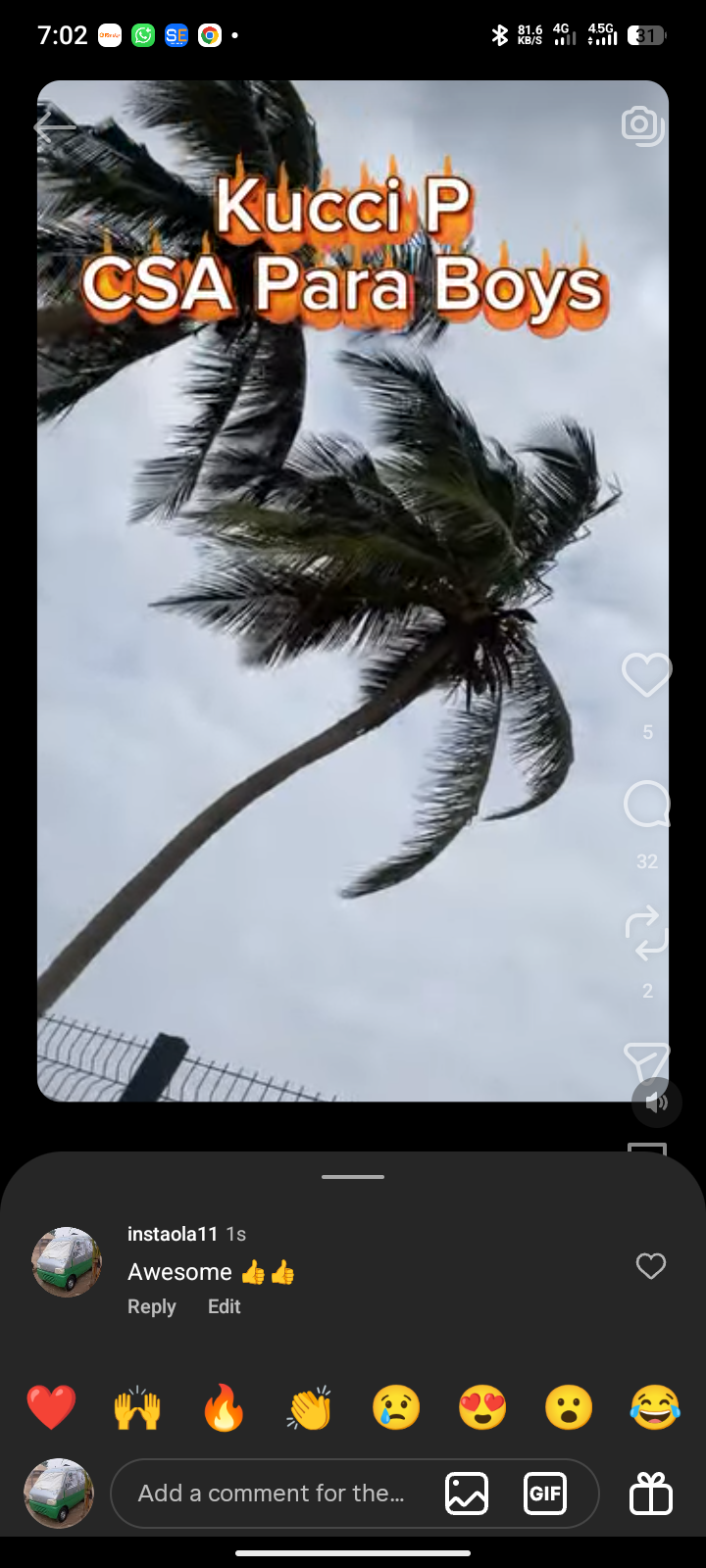Edit the Awesome comment
Viewport: 706px width, 1568px height.
(x=224, y=1306)
